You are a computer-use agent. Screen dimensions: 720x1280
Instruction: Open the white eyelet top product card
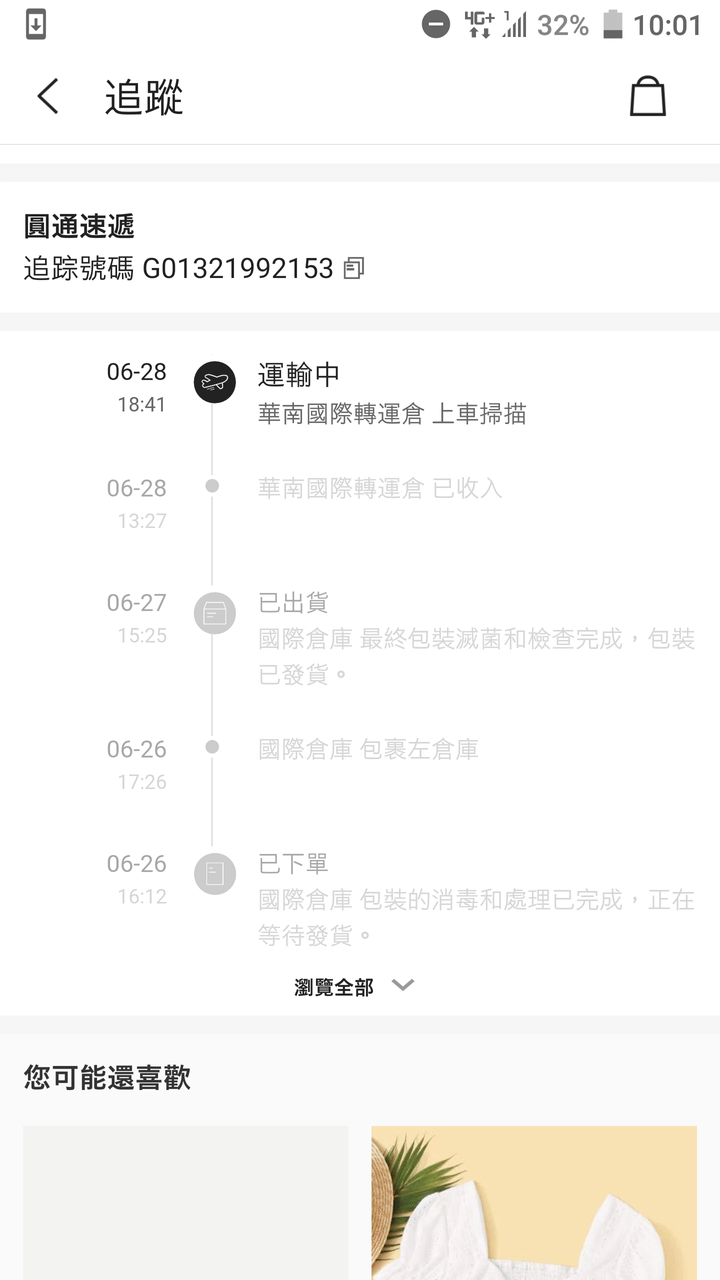coord(534,1203)
